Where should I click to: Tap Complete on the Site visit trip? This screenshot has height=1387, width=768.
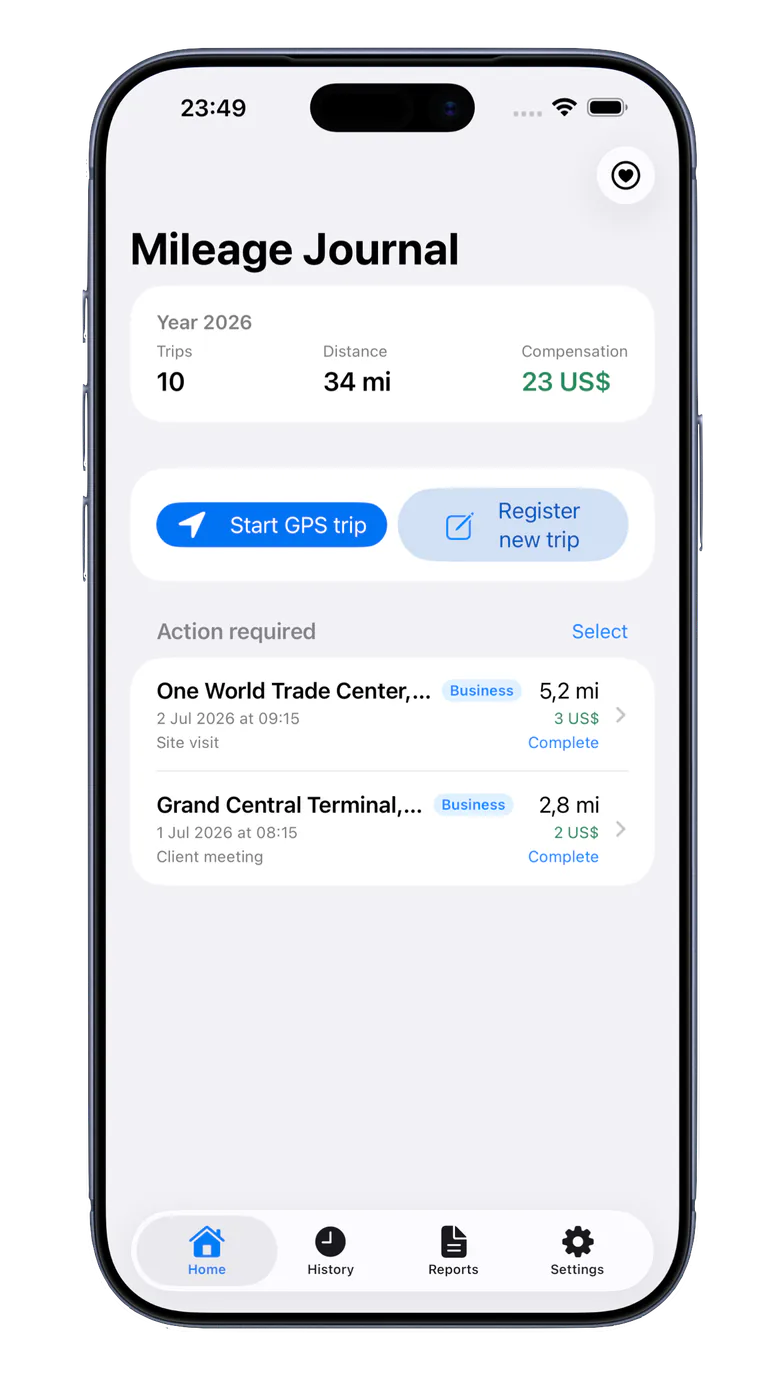pyautogui.click(x=563, y=743)
